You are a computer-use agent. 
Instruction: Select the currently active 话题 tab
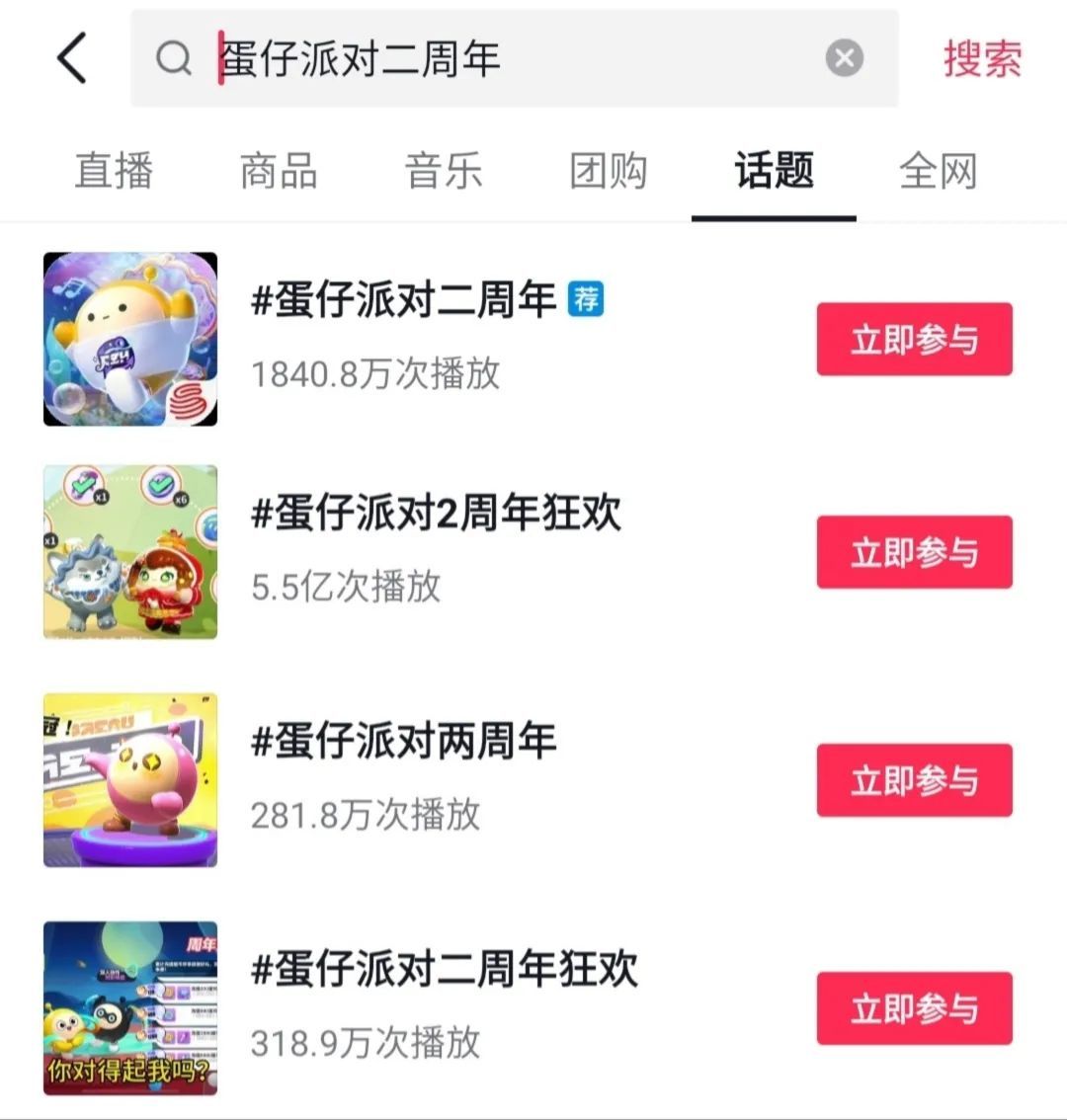point(774,171)
